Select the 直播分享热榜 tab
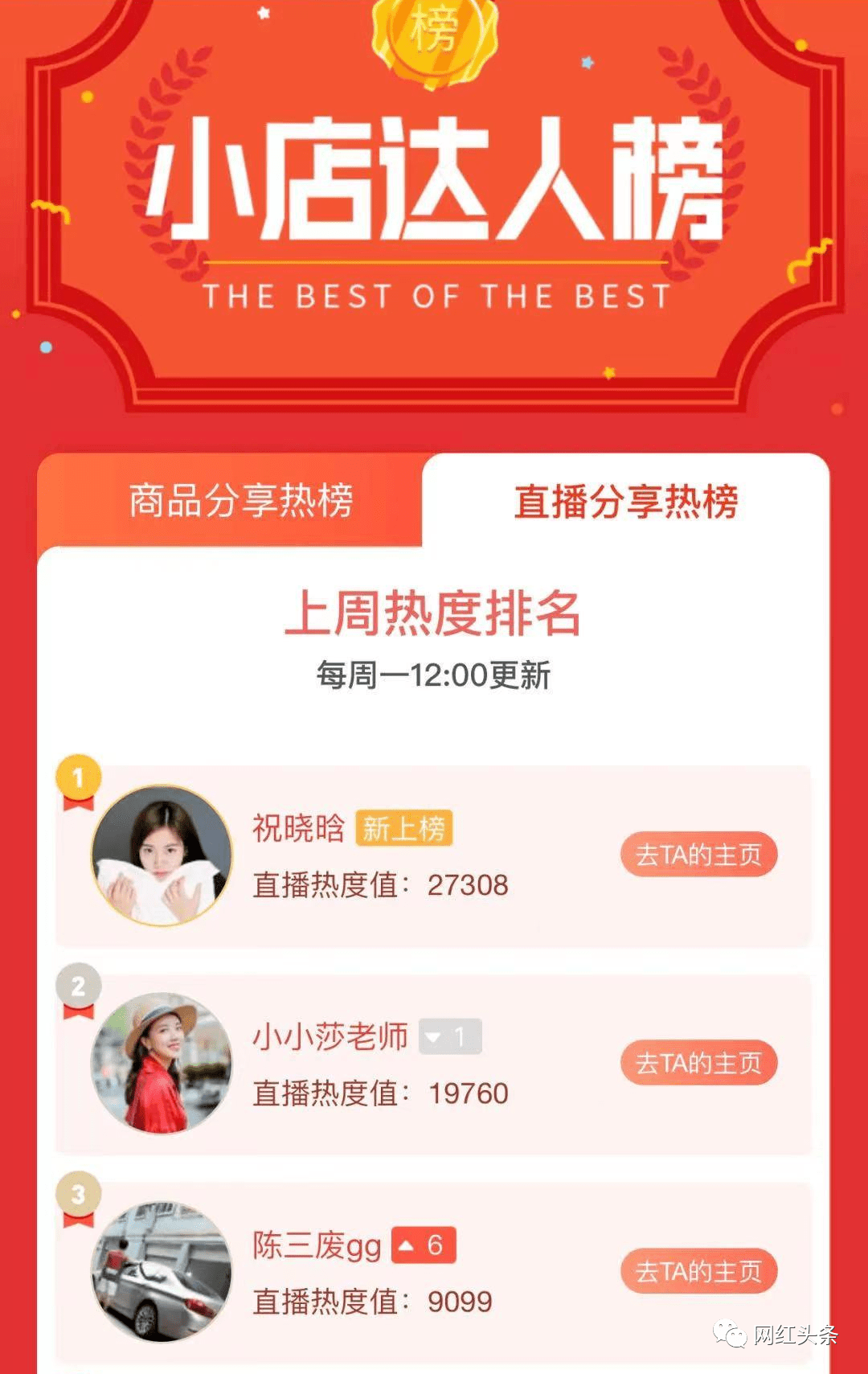This screenshot has height=1374, width=868. (x=625, y=501)
